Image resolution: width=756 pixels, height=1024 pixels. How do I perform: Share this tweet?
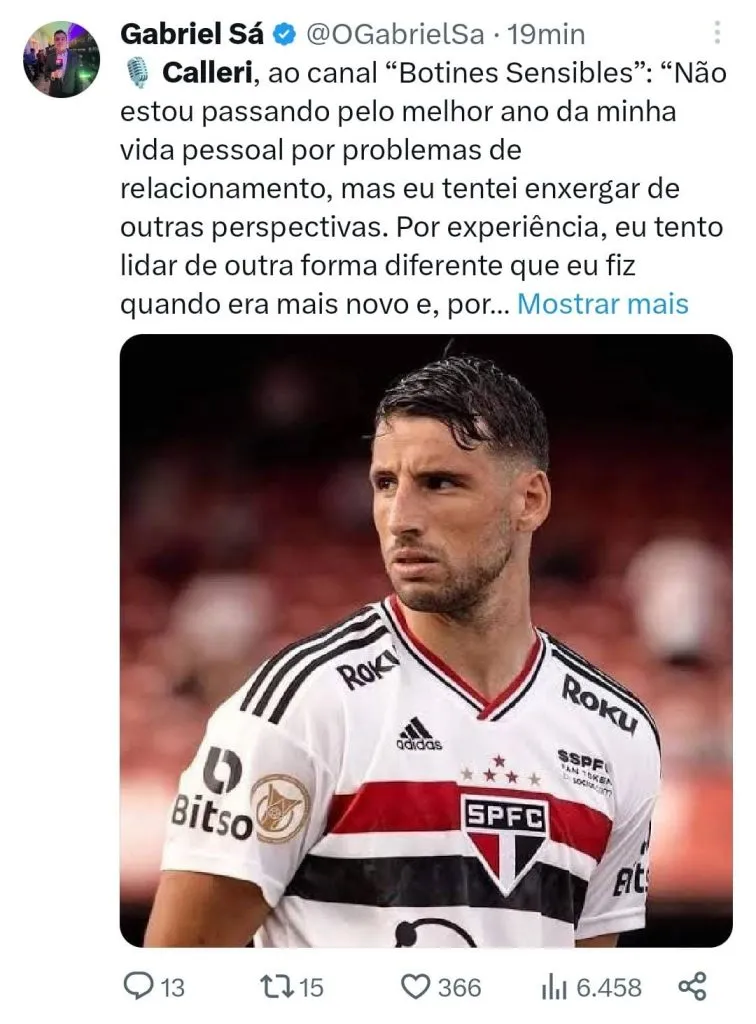(x=692, y=987)
